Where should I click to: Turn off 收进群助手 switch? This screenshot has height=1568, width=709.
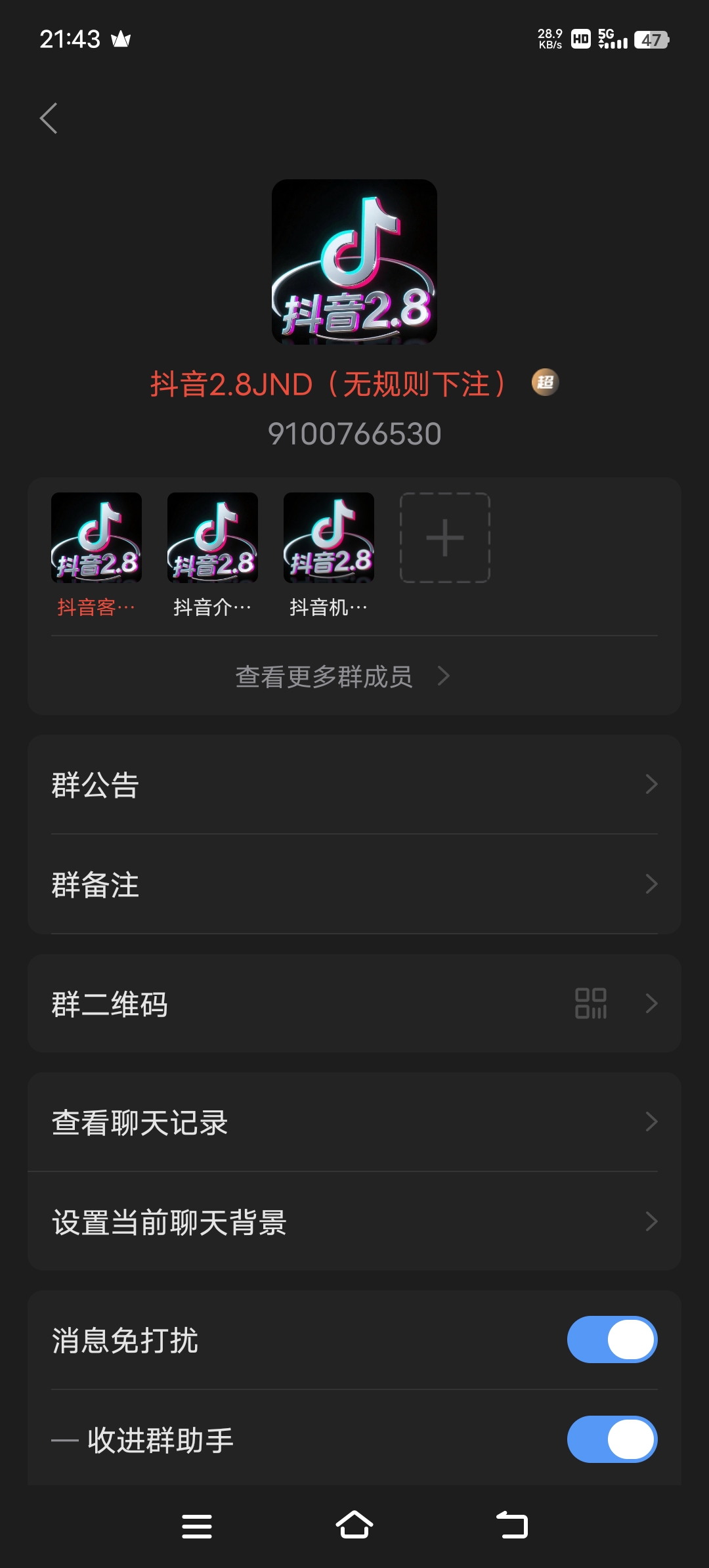(612, 1439)
